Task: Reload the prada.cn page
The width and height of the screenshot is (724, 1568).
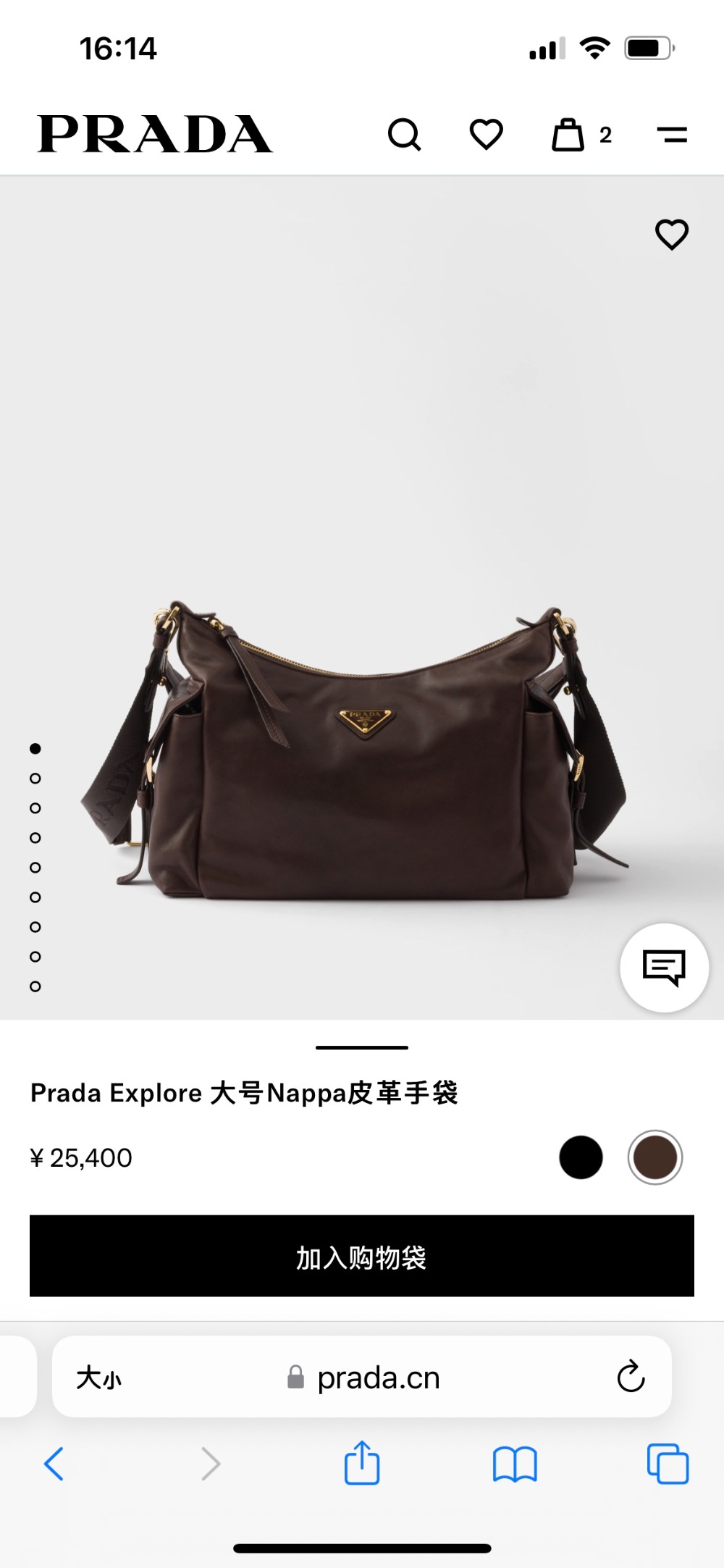Action: (x=630, y=1377)
